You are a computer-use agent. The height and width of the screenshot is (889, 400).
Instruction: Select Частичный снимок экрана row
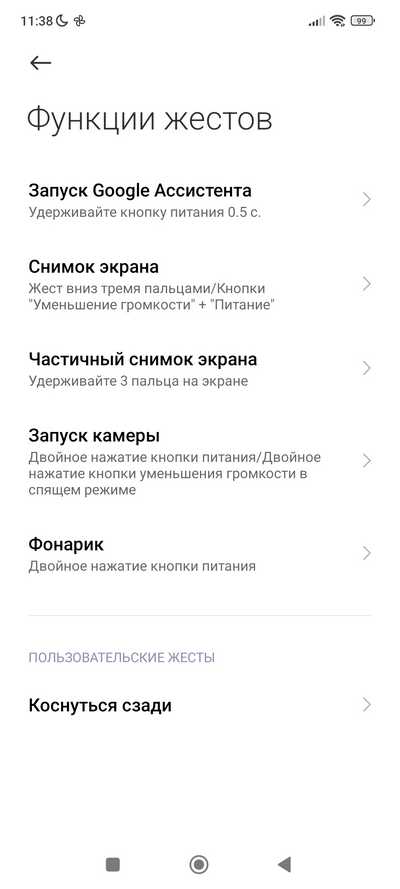point(200,369)
